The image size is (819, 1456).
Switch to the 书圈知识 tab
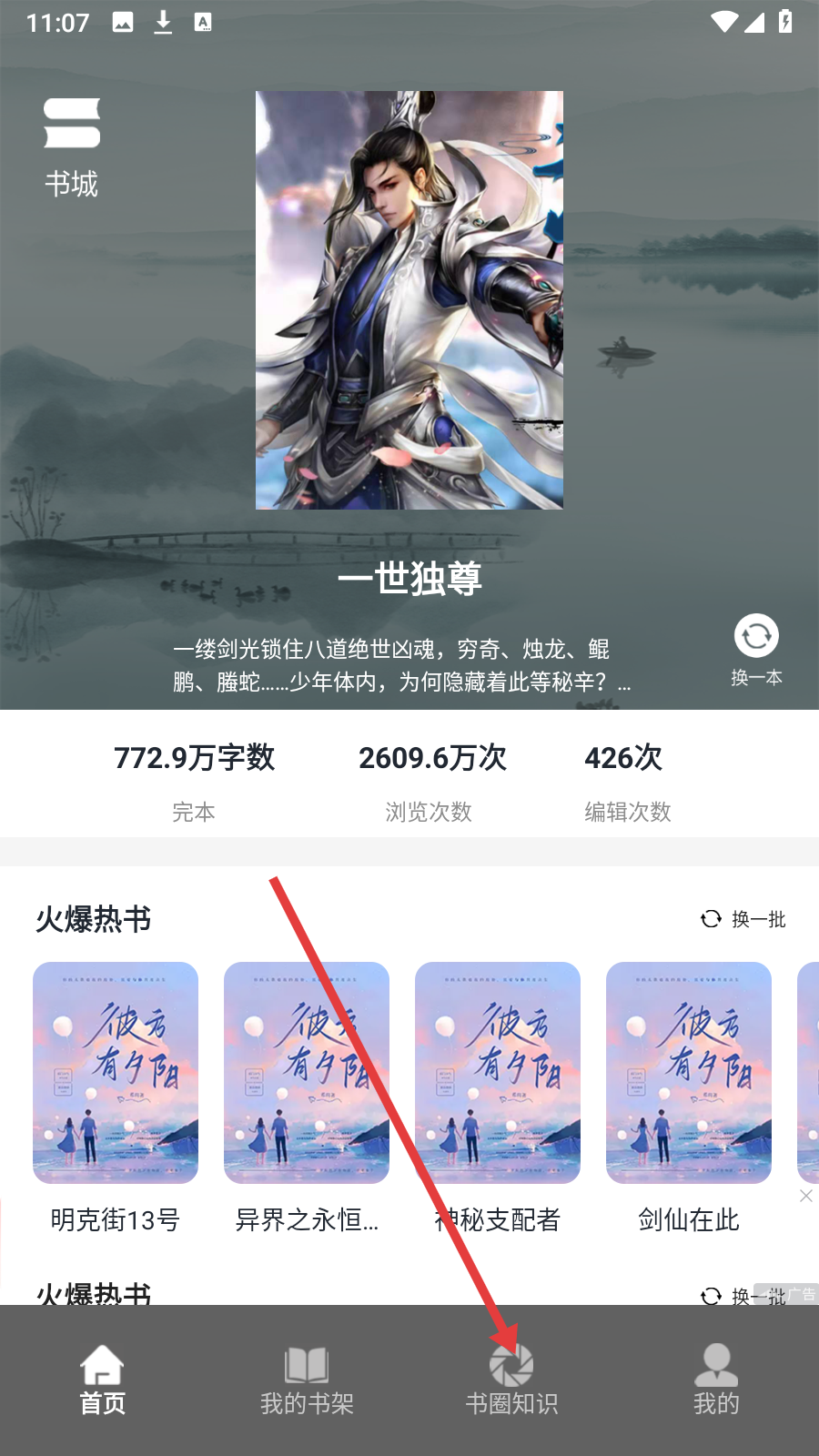pos(511,1380)
